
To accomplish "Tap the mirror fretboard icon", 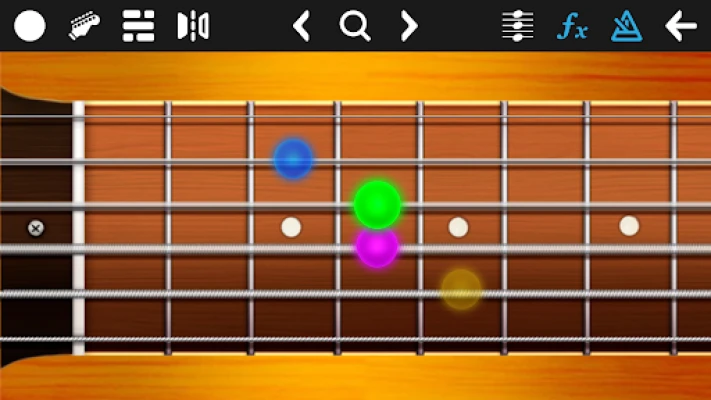I will pos(193,26).
